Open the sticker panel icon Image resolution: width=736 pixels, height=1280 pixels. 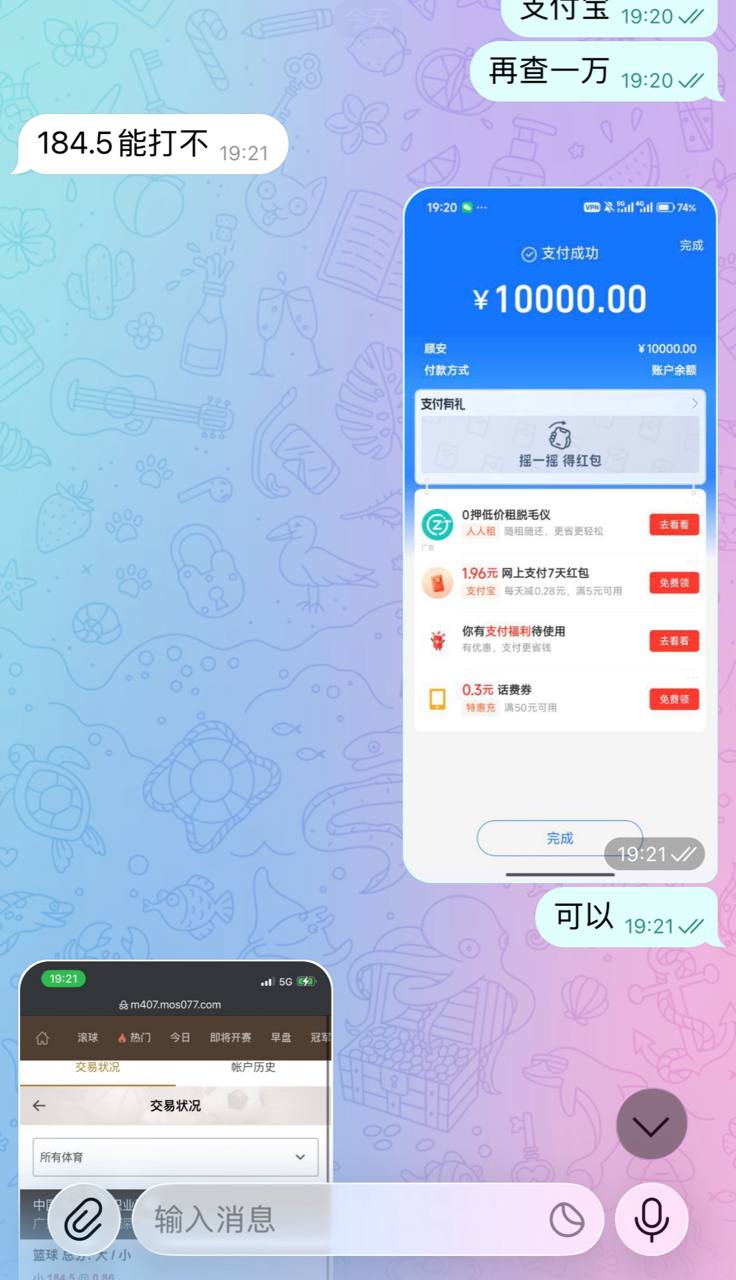click(567, 1219)
